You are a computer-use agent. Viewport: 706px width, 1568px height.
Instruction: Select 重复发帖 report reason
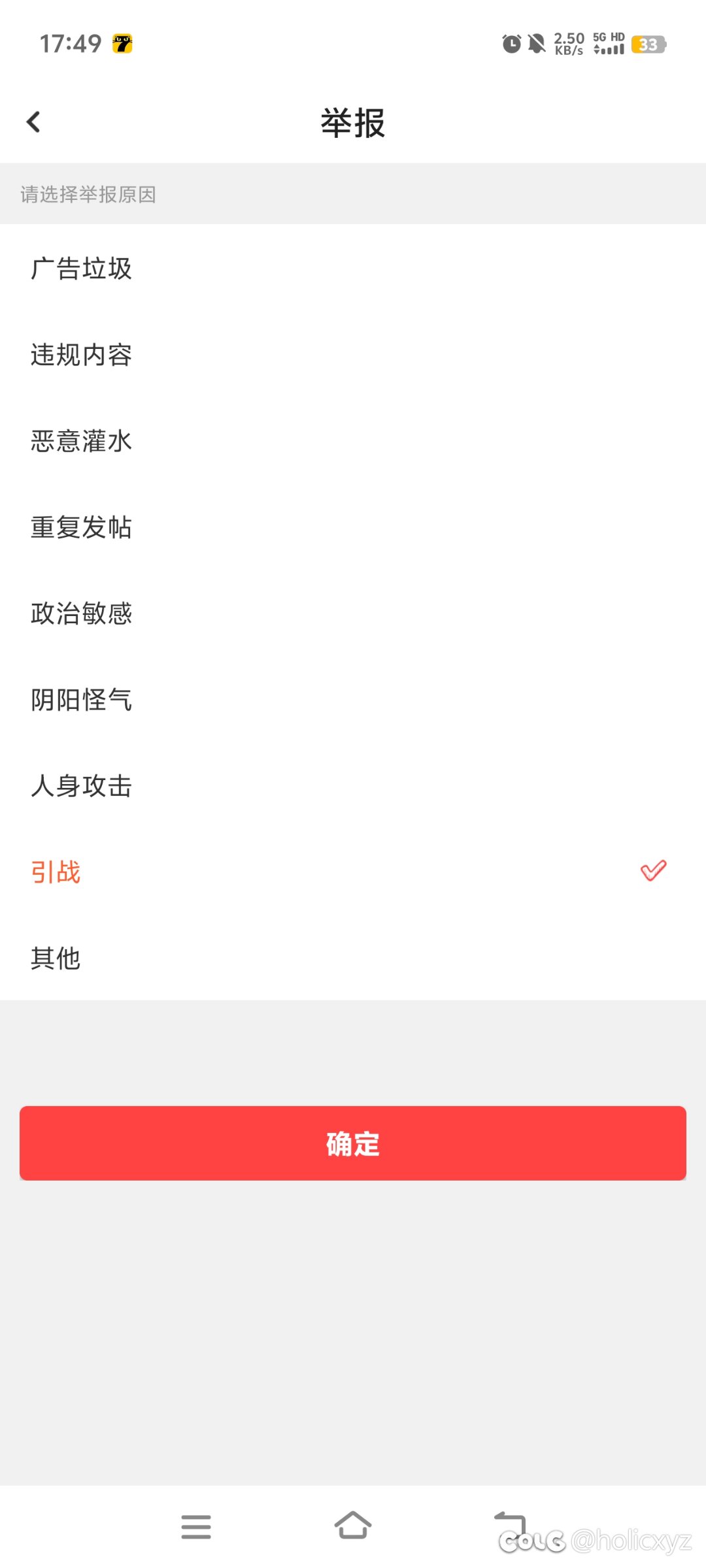(82, 527)
